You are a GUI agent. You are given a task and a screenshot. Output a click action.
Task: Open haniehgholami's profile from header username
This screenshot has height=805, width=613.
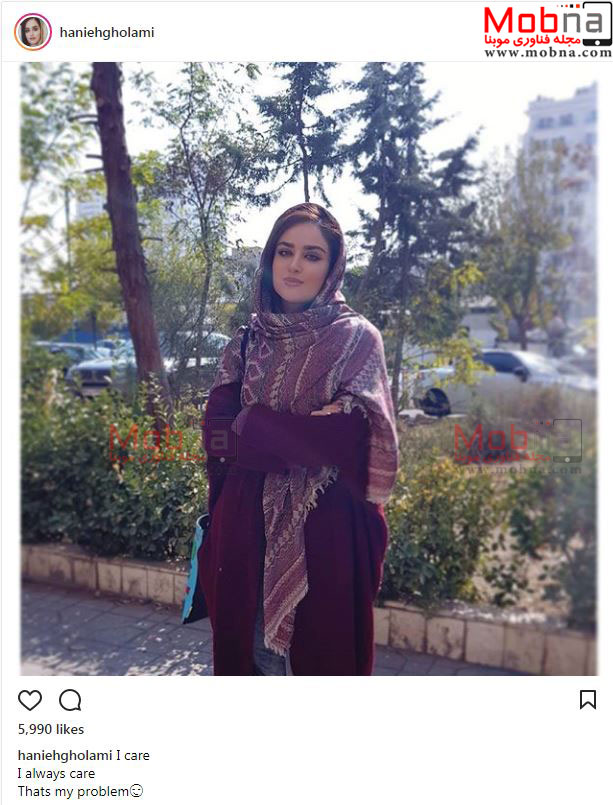(108, 32)
